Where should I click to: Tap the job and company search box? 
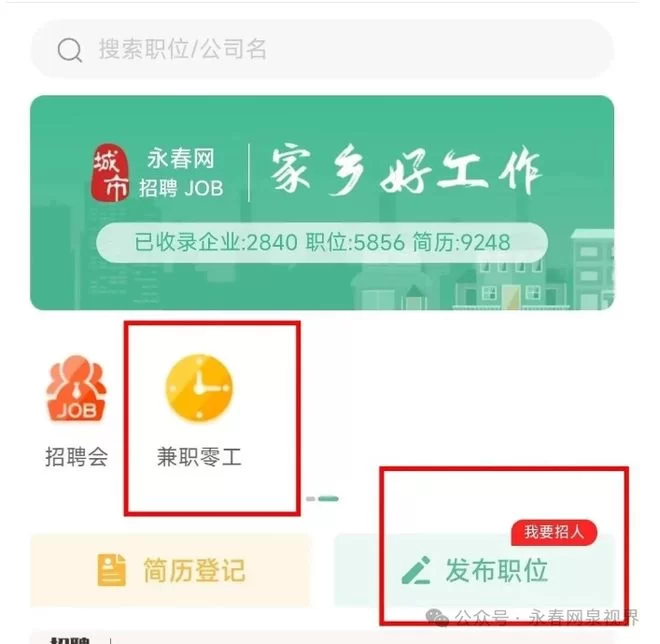[x=320, y=49]
